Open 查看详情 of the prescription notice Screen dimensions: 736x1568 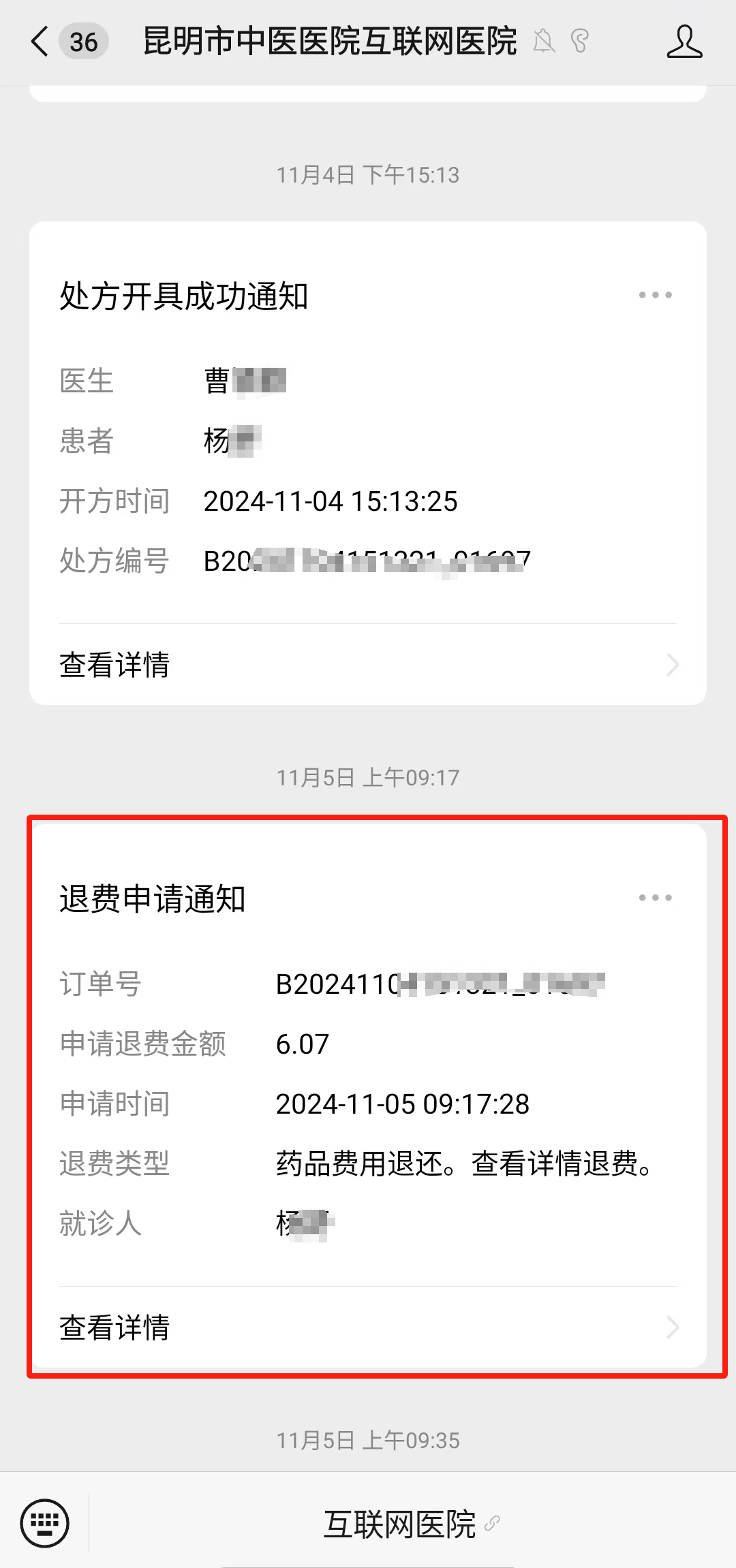coord(114,664)
